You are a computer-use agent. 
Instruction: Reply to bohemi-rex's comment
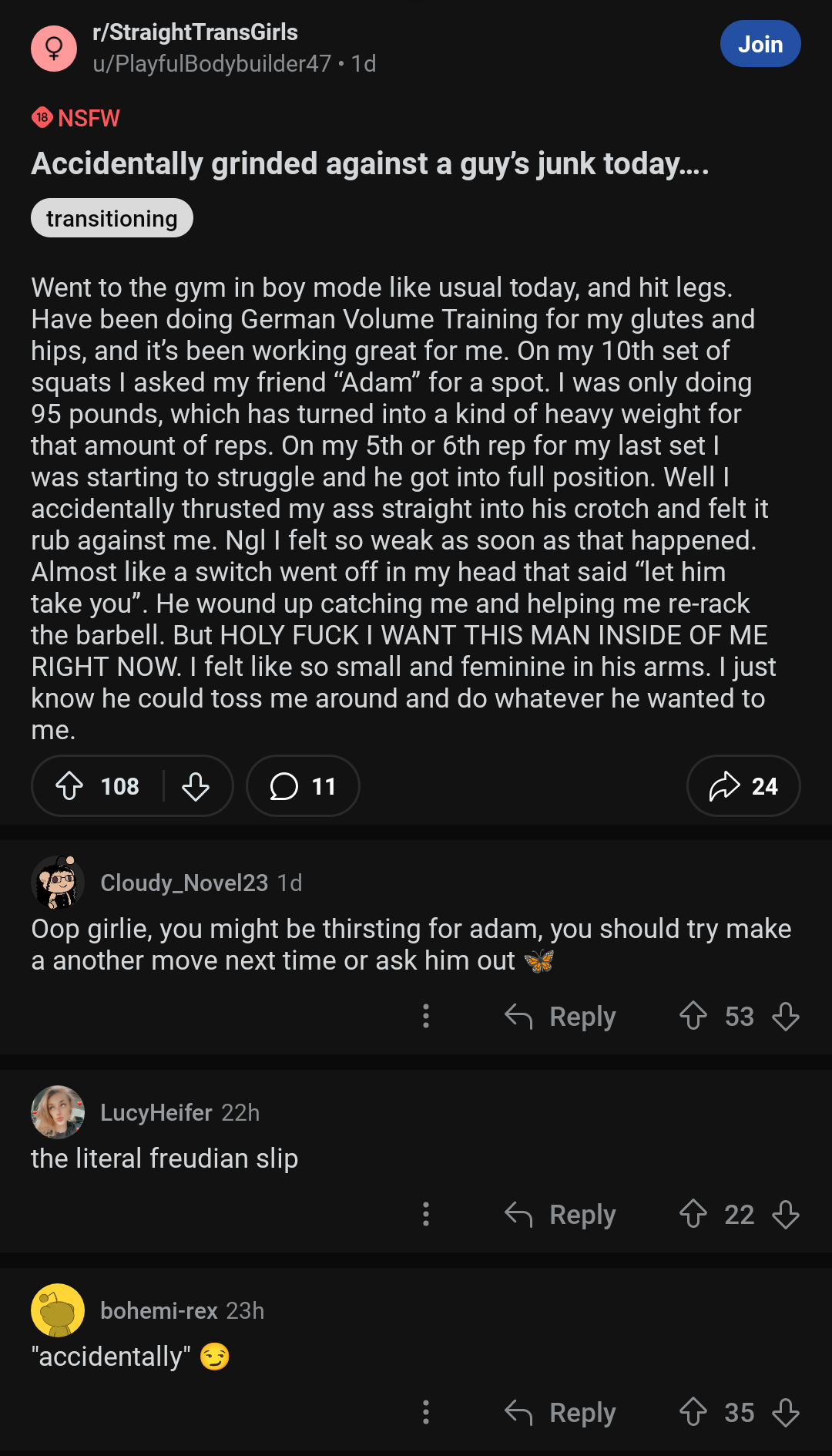560,1413
